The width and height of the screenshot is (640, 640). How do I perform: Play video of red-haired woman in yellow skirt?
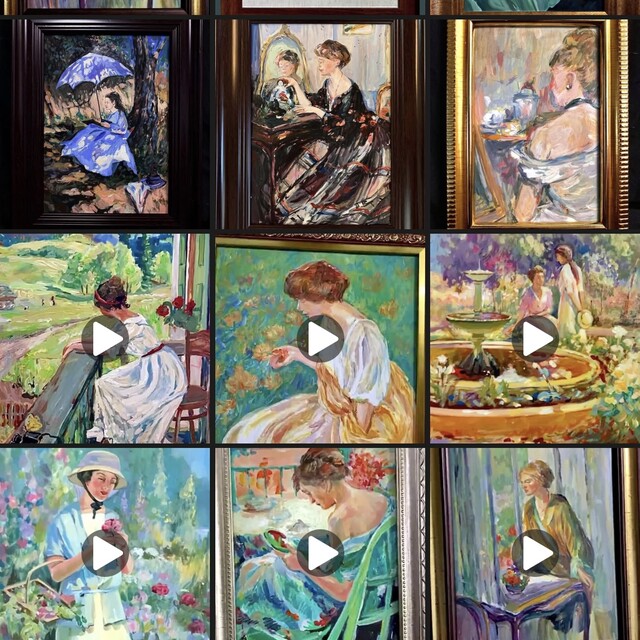[x=320, y=338]
